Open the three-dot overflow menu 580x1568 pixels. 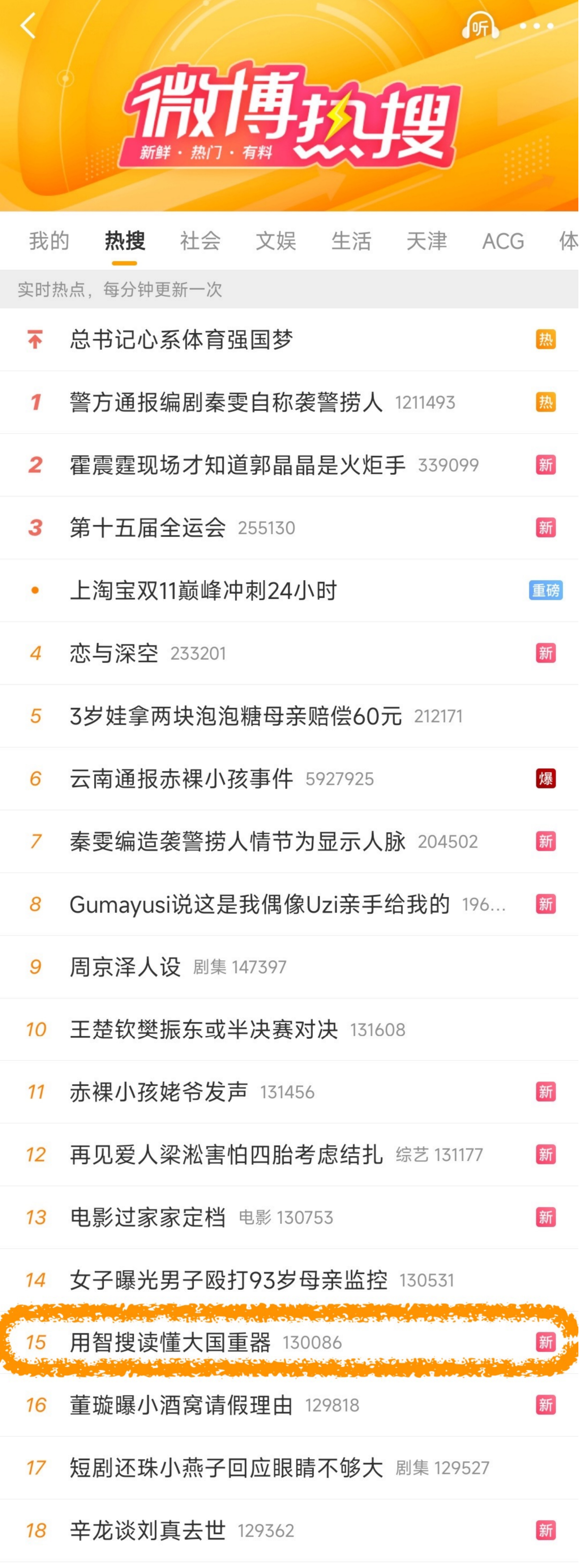pyautogui.click(x=536, y=26)
